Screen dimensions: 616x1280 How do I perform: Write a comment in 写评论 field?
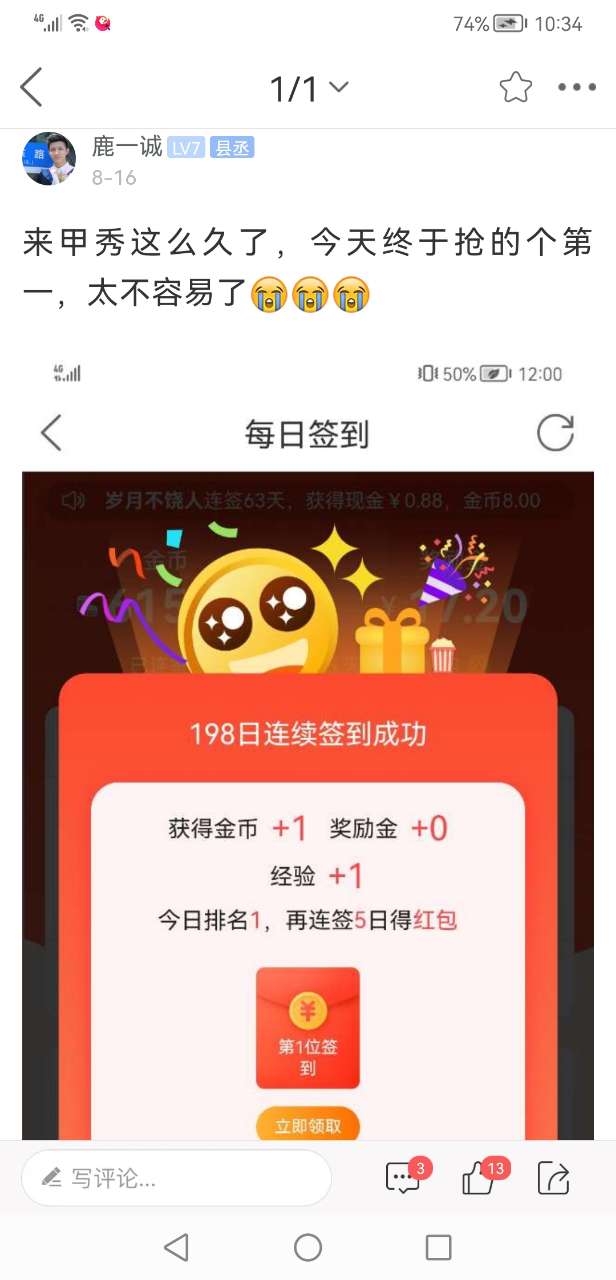point(176,1178)
